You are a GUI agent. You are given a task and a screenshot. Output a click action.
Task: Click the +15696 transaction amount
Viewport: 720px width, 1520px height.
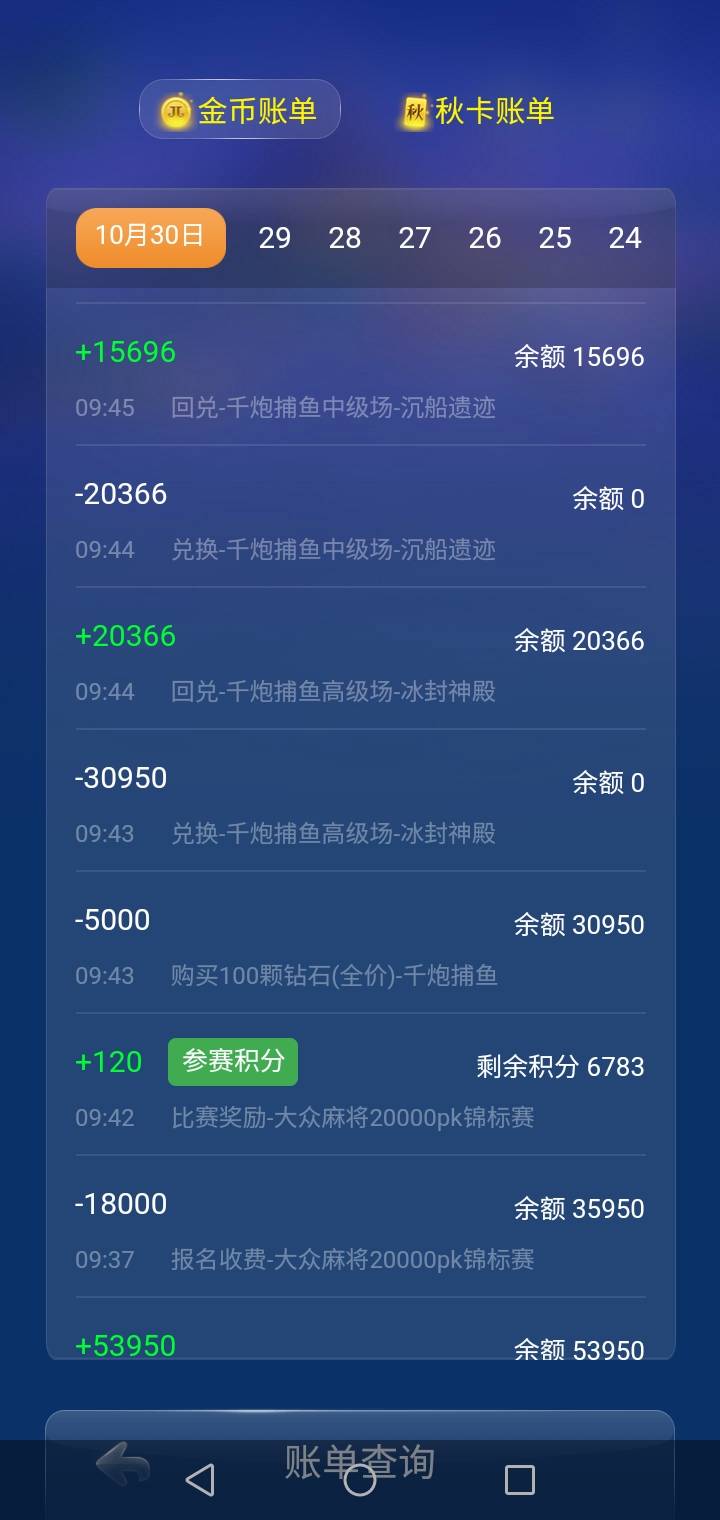[x=127, y=354]
